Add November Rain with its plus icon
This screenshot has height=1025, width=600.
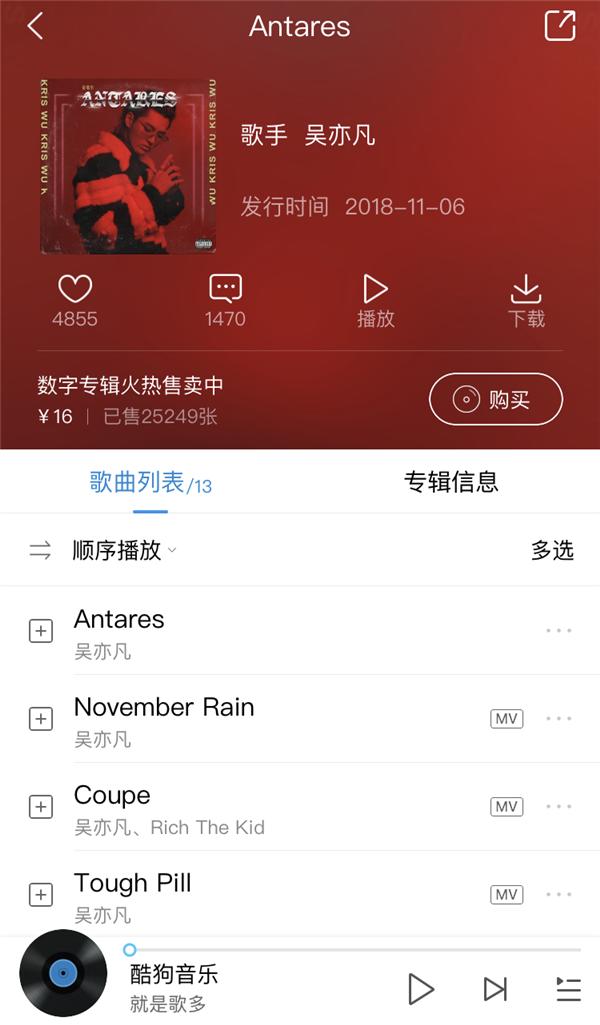tap(40, 719)
